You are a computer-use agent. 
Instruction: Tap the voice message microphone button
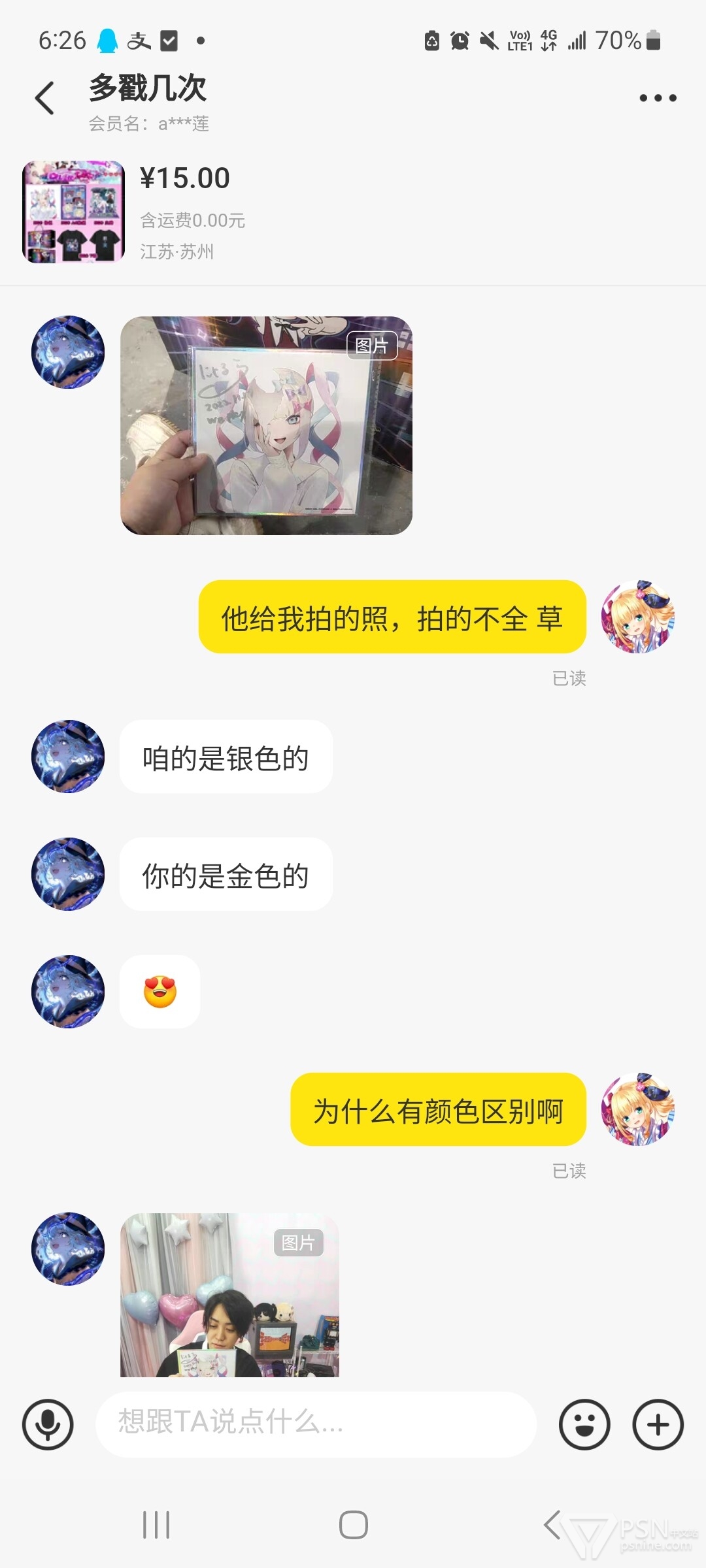pos(48,1425)
